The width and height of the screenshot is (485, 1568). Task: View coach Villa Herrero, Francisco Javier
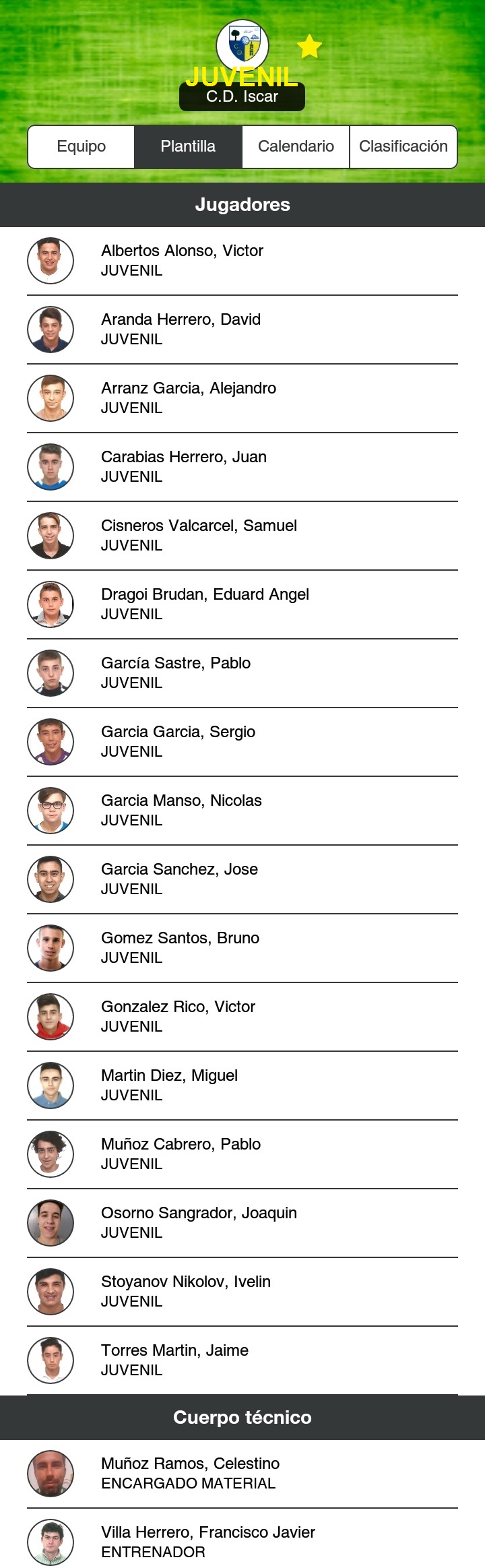click(x=243, y=1542)
